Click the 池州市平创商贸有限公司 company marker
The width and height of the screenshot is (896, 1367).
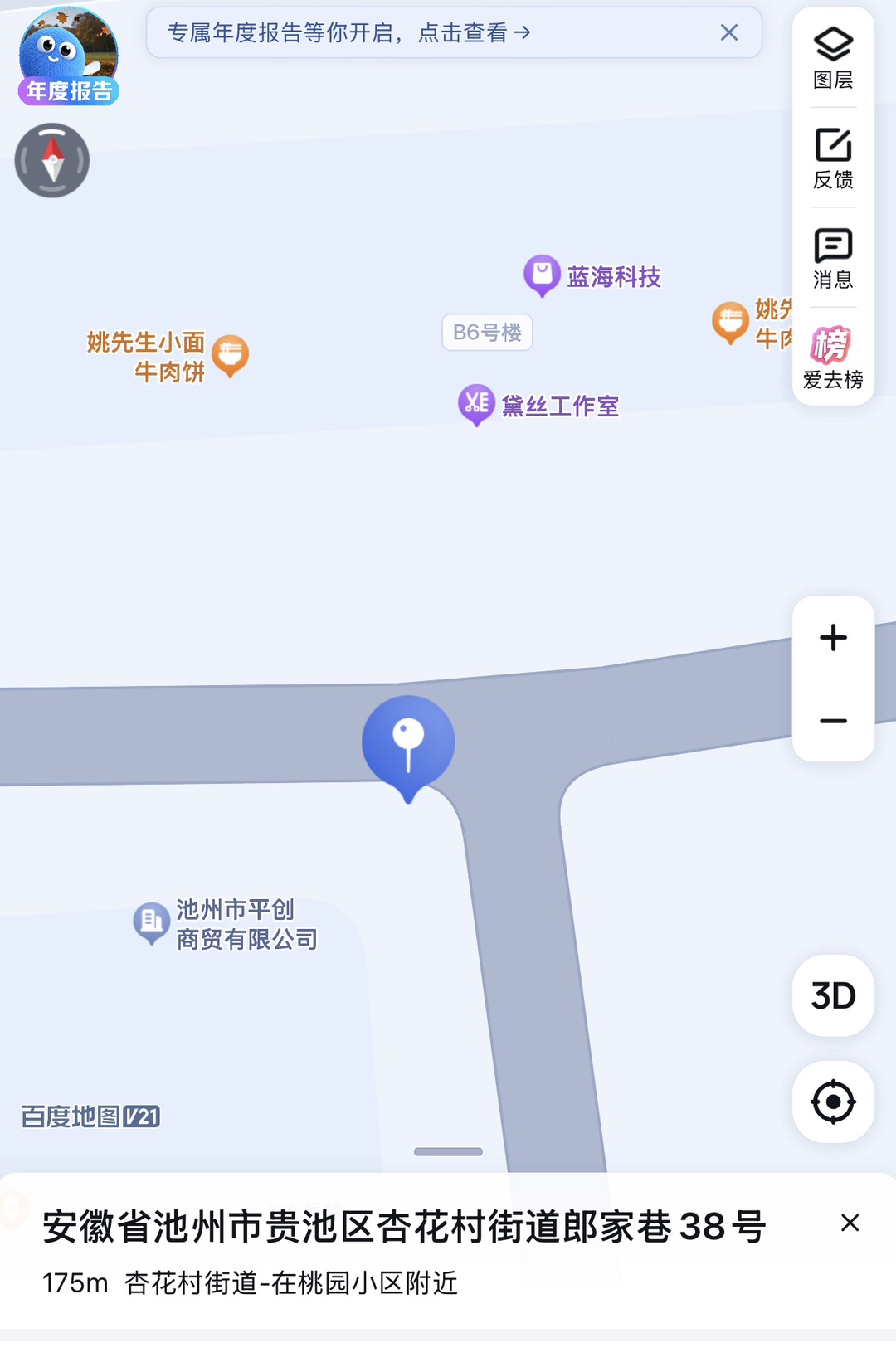click(150, 921)
